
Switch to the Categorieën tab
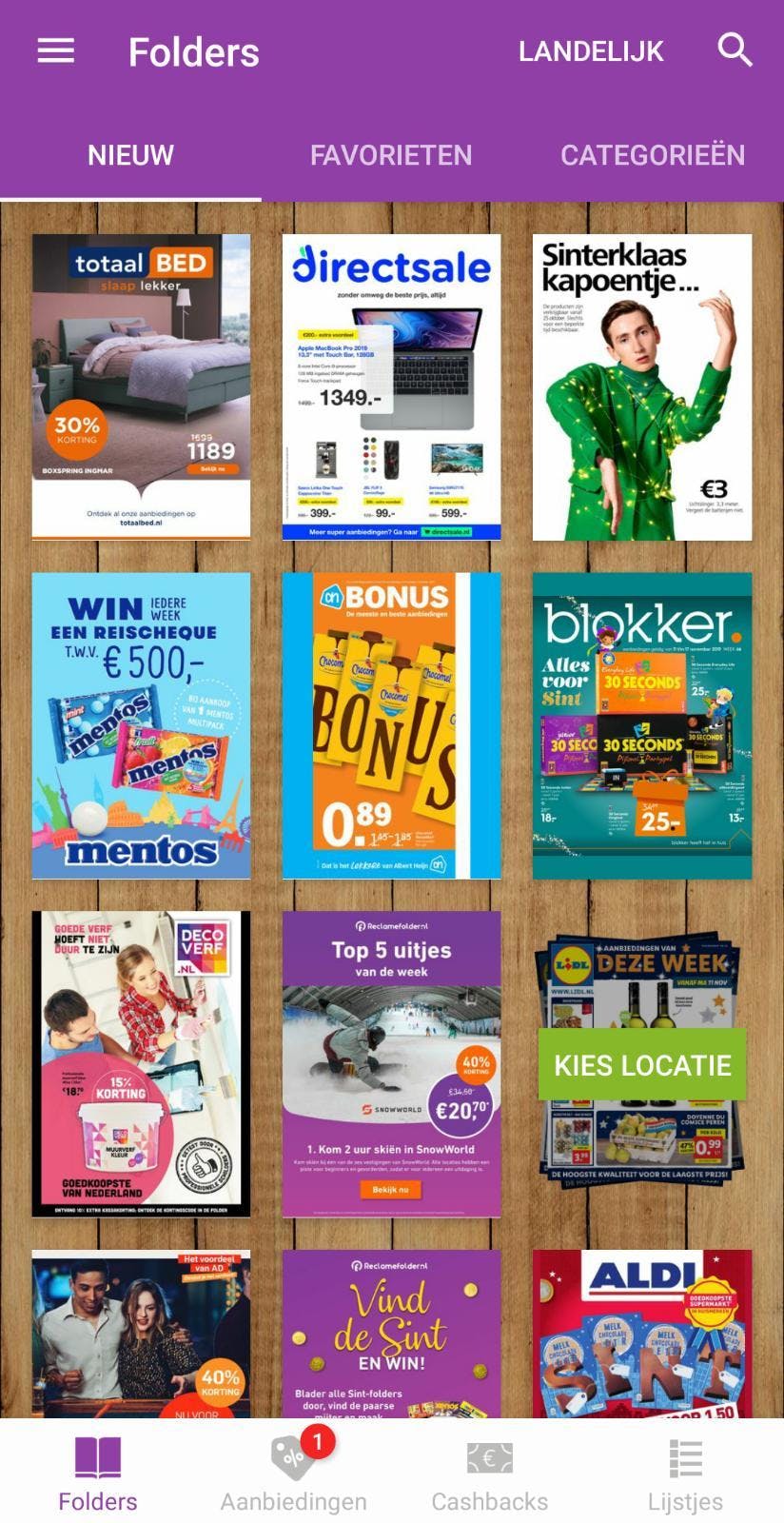653,155
